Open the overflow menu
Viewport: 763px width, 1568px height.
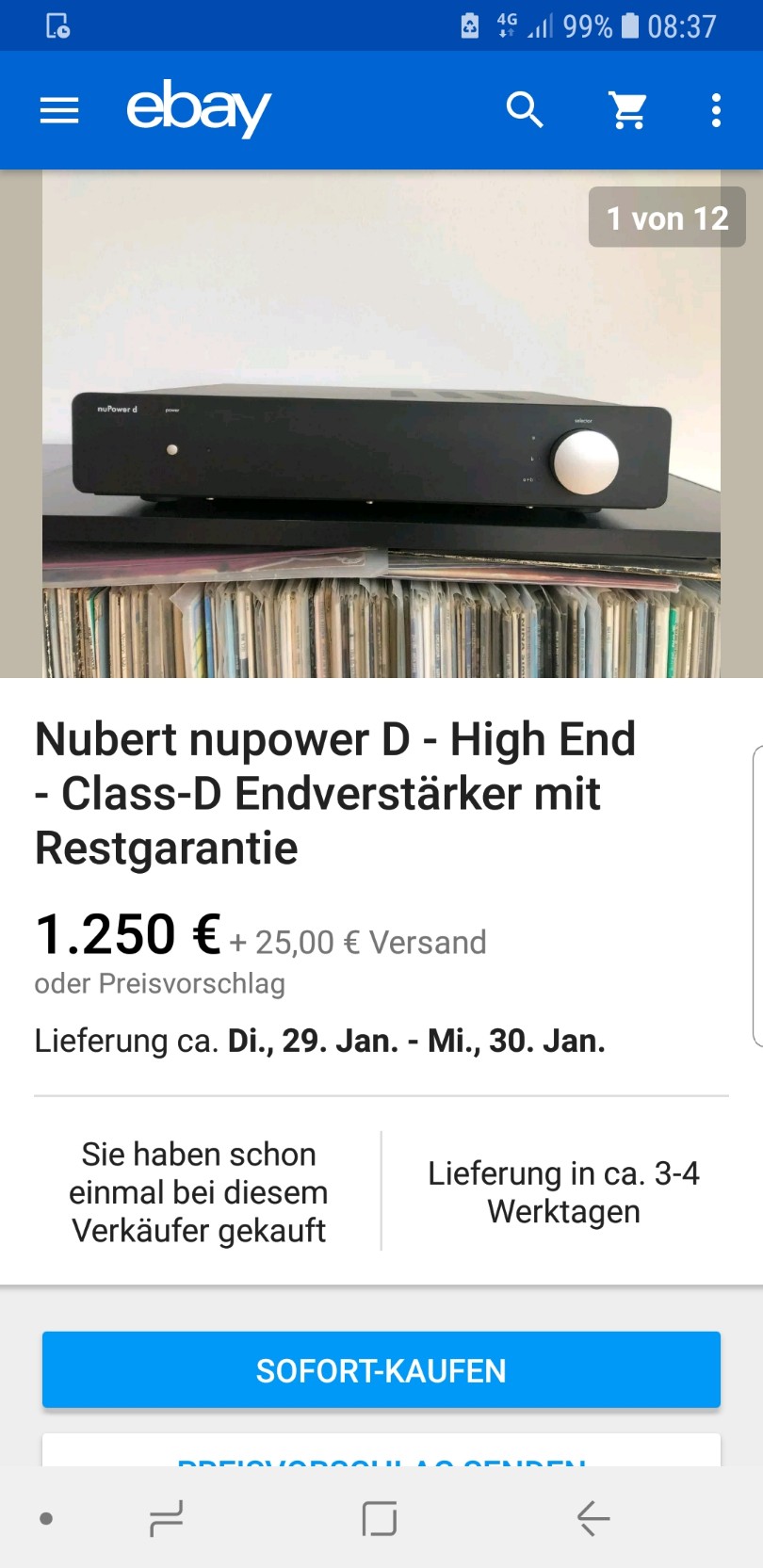pyautogui.click(x=716, y=110)
